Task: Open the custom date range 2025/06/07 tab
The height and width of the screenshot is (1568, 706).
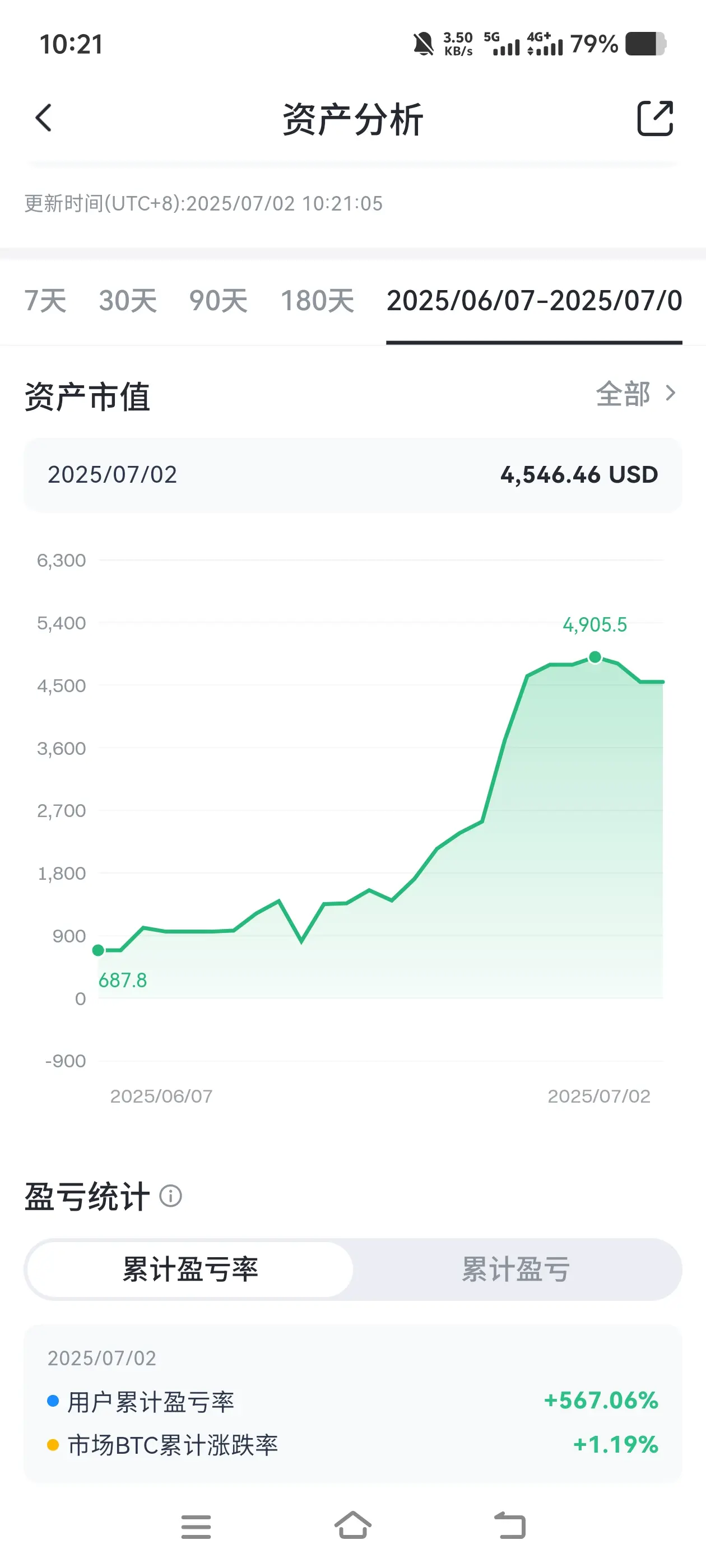Action: [x=534, y=301]
